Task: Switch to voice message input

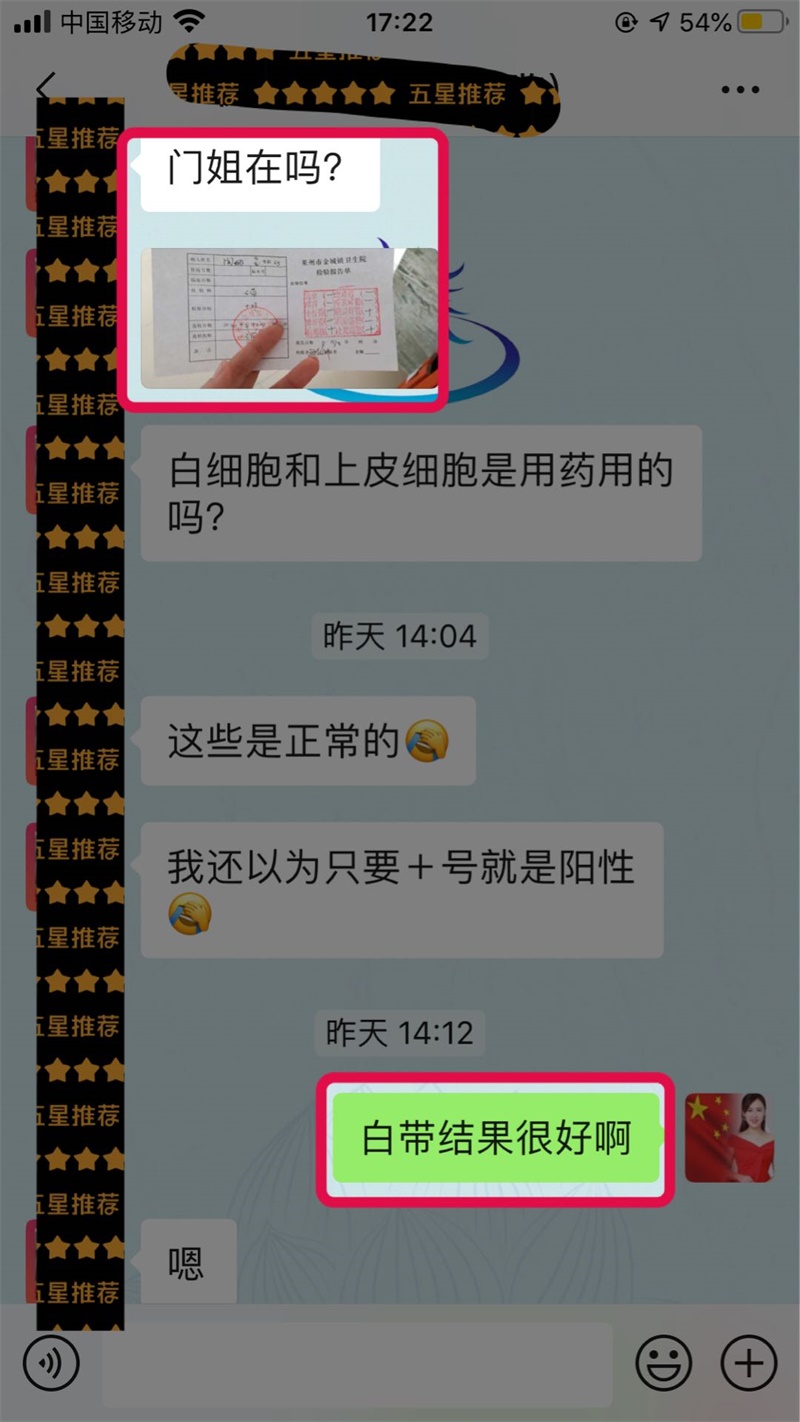Action: pos(51,1362)
